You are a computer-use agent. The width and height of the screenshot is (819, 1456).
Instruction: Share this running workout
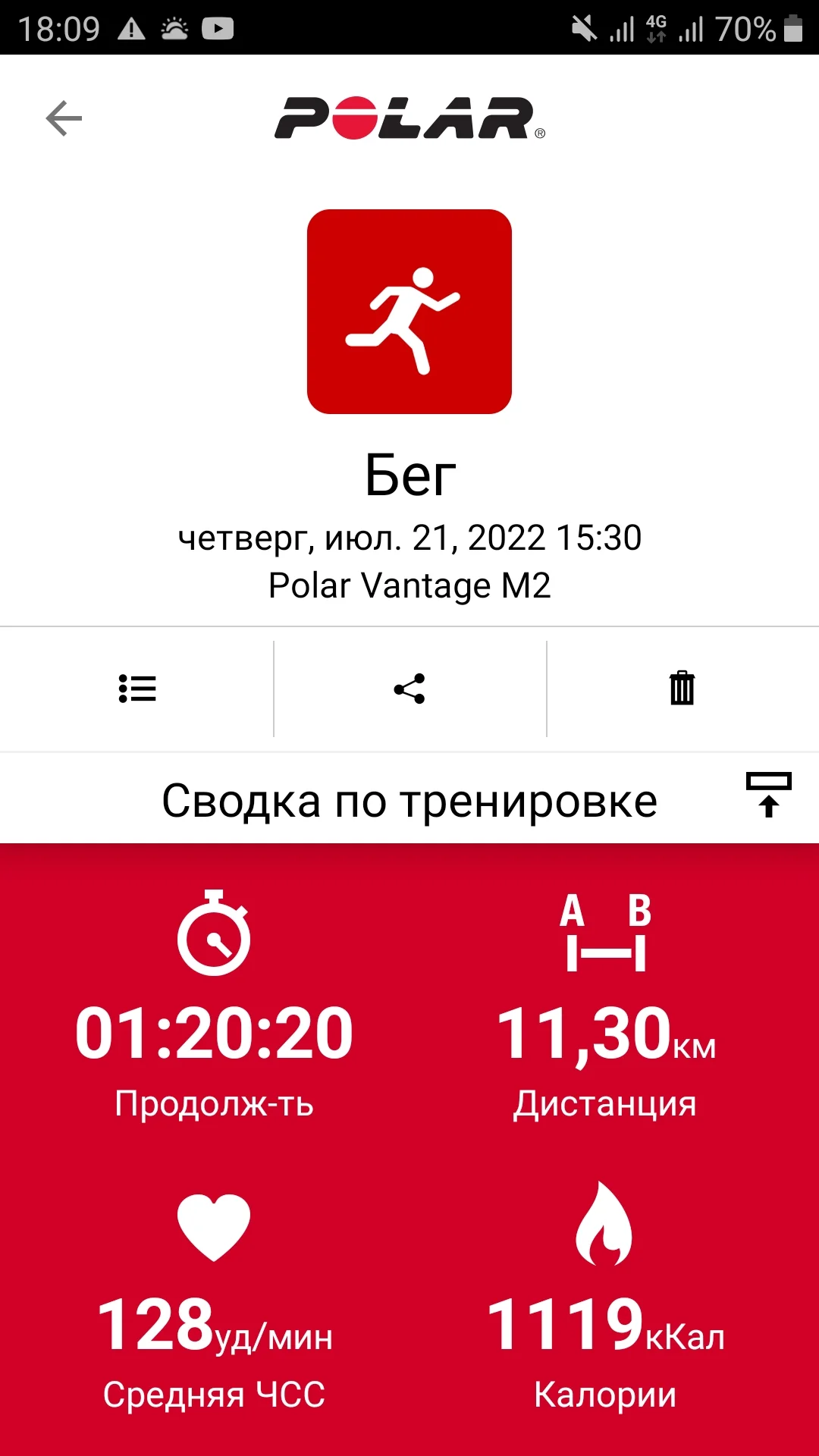point(409,689)
